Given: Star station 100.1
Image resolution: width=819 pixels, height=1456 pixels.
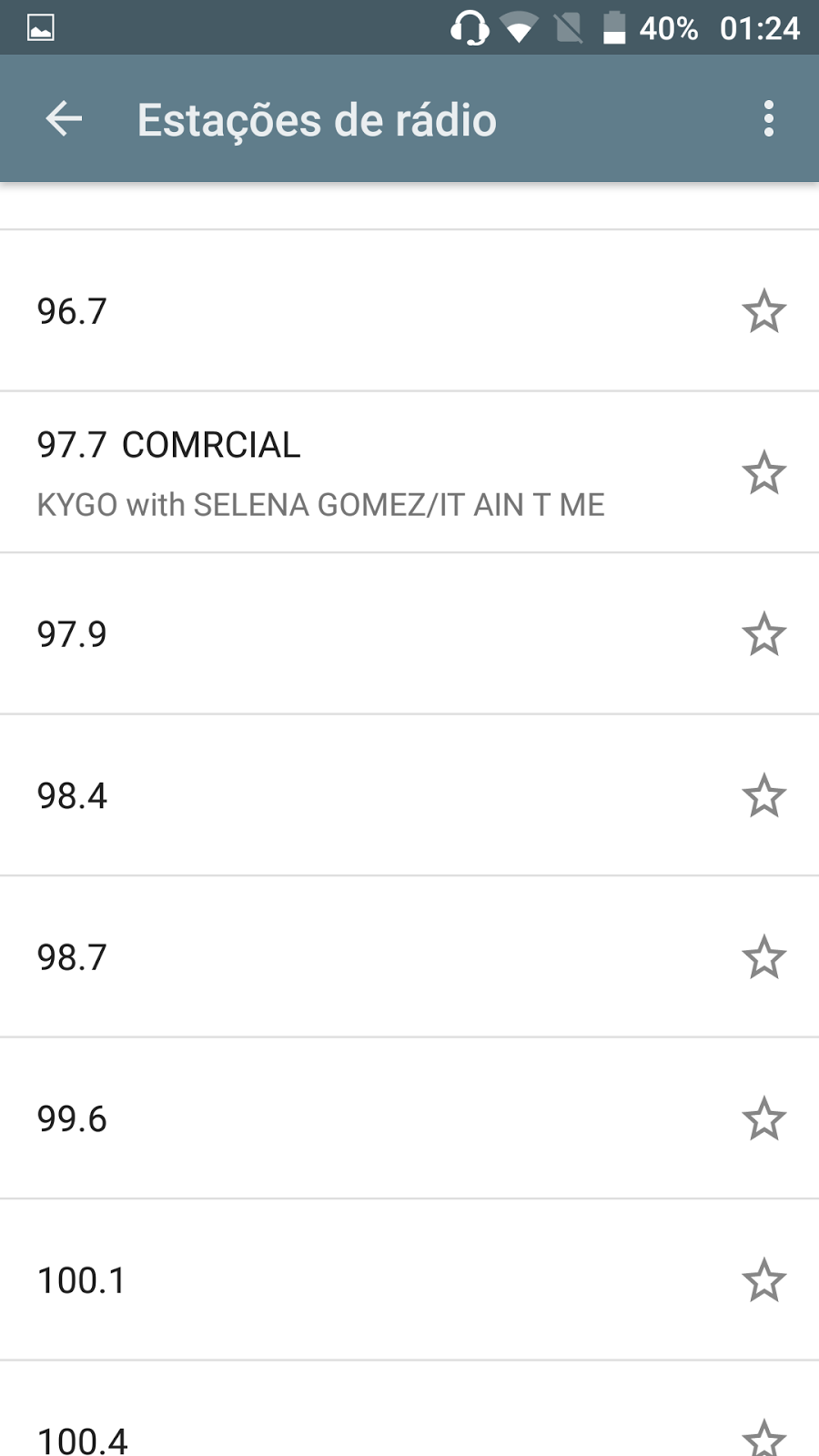Looking at the screenshot, I should (763, 1280).
